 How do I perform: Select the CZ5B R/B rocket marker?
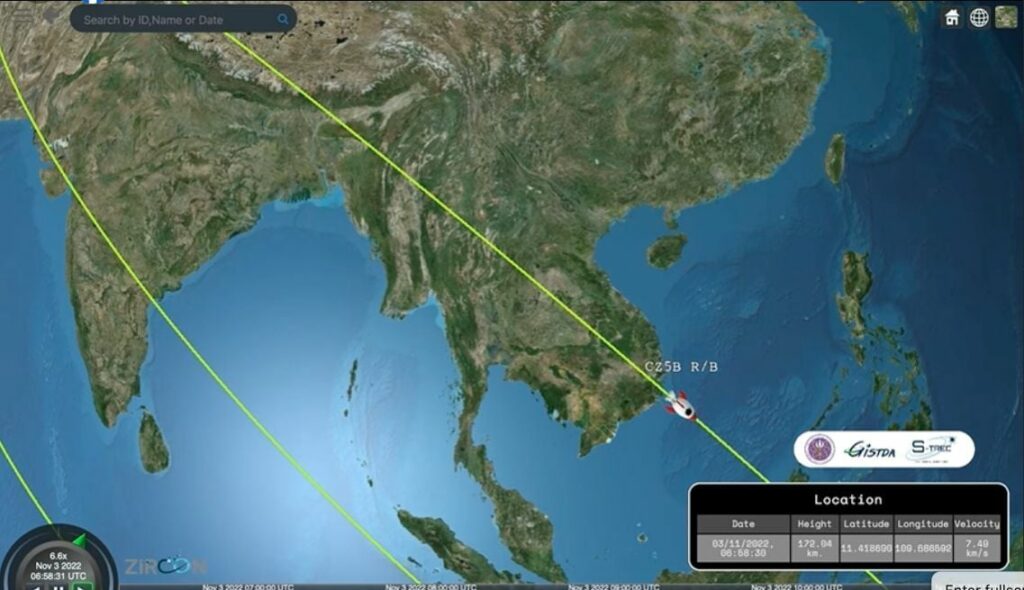(x=680, y=406)
